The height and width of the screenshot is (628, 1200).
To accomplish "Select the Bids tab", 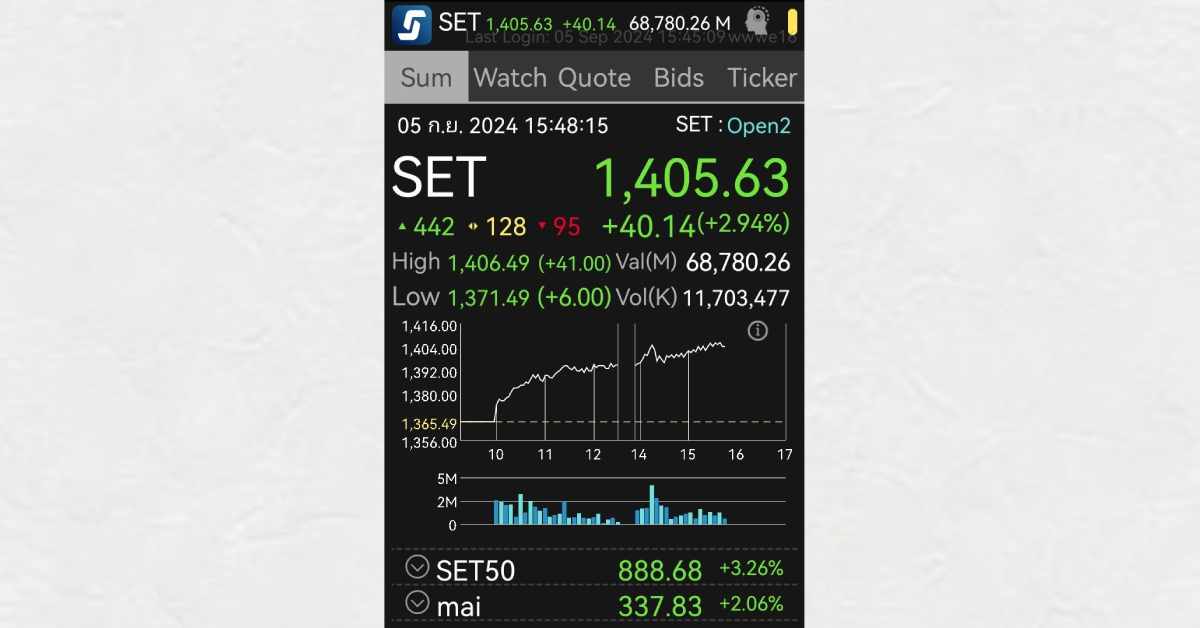I will click(678, 78).
